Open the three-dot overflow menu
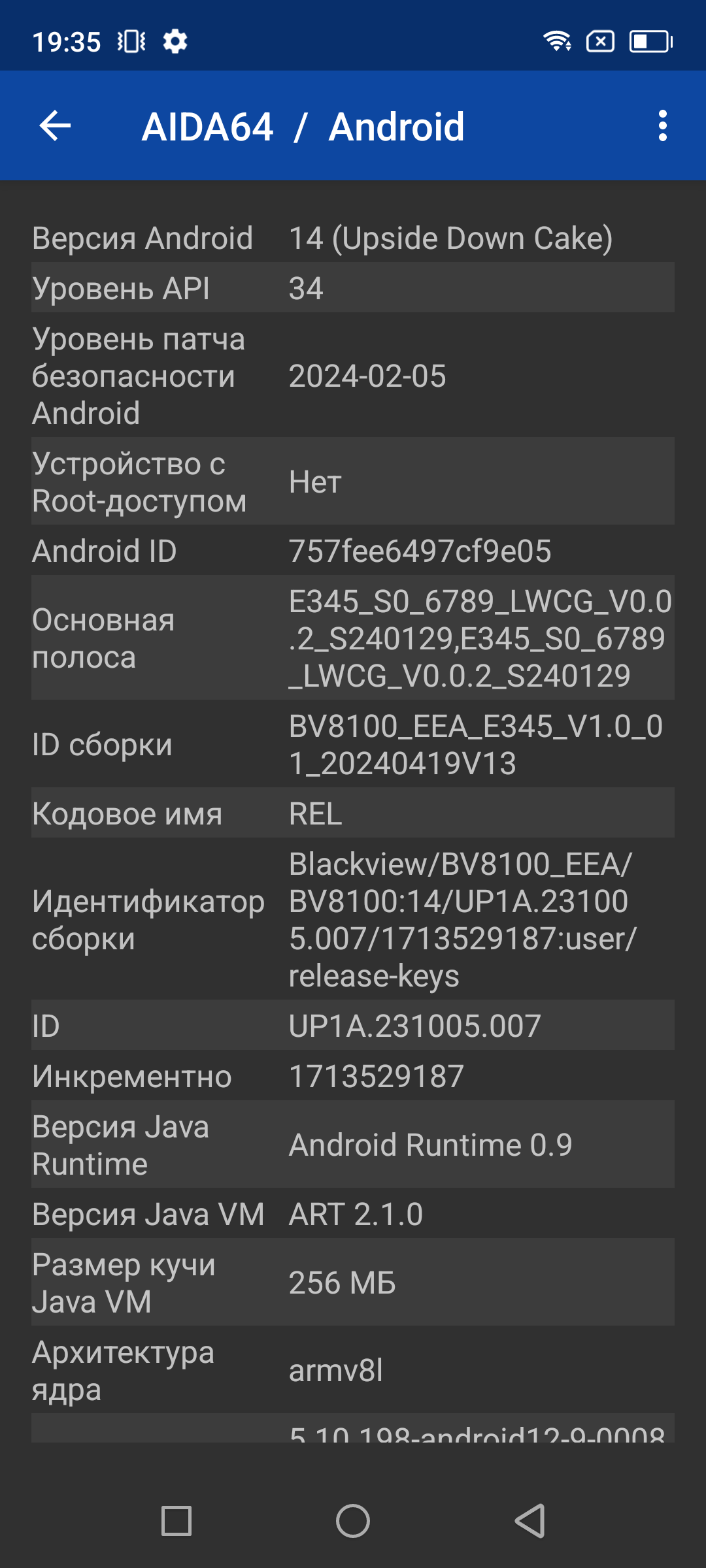This screenshot has height=1568, width=706. click(662, 125)
